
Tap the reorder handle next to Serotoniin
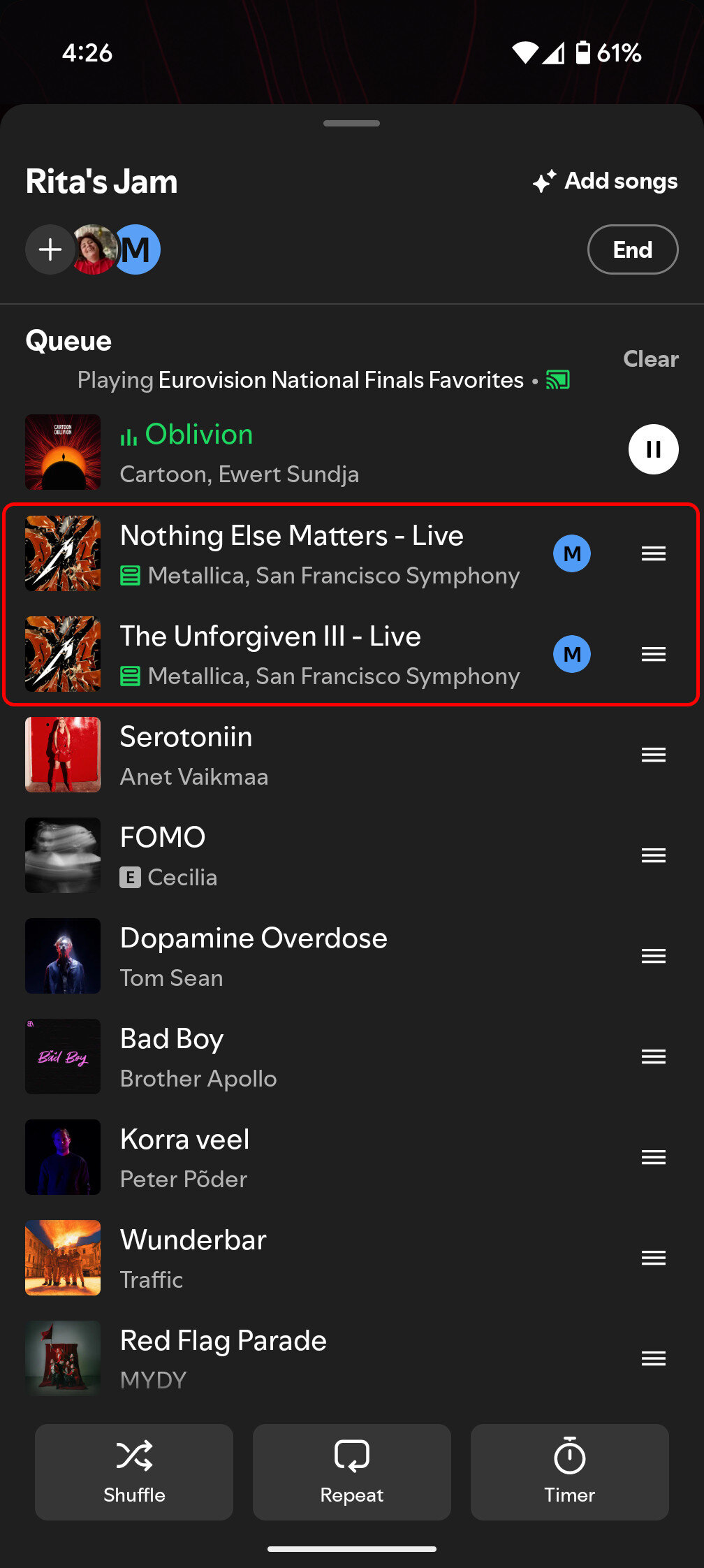653,755
